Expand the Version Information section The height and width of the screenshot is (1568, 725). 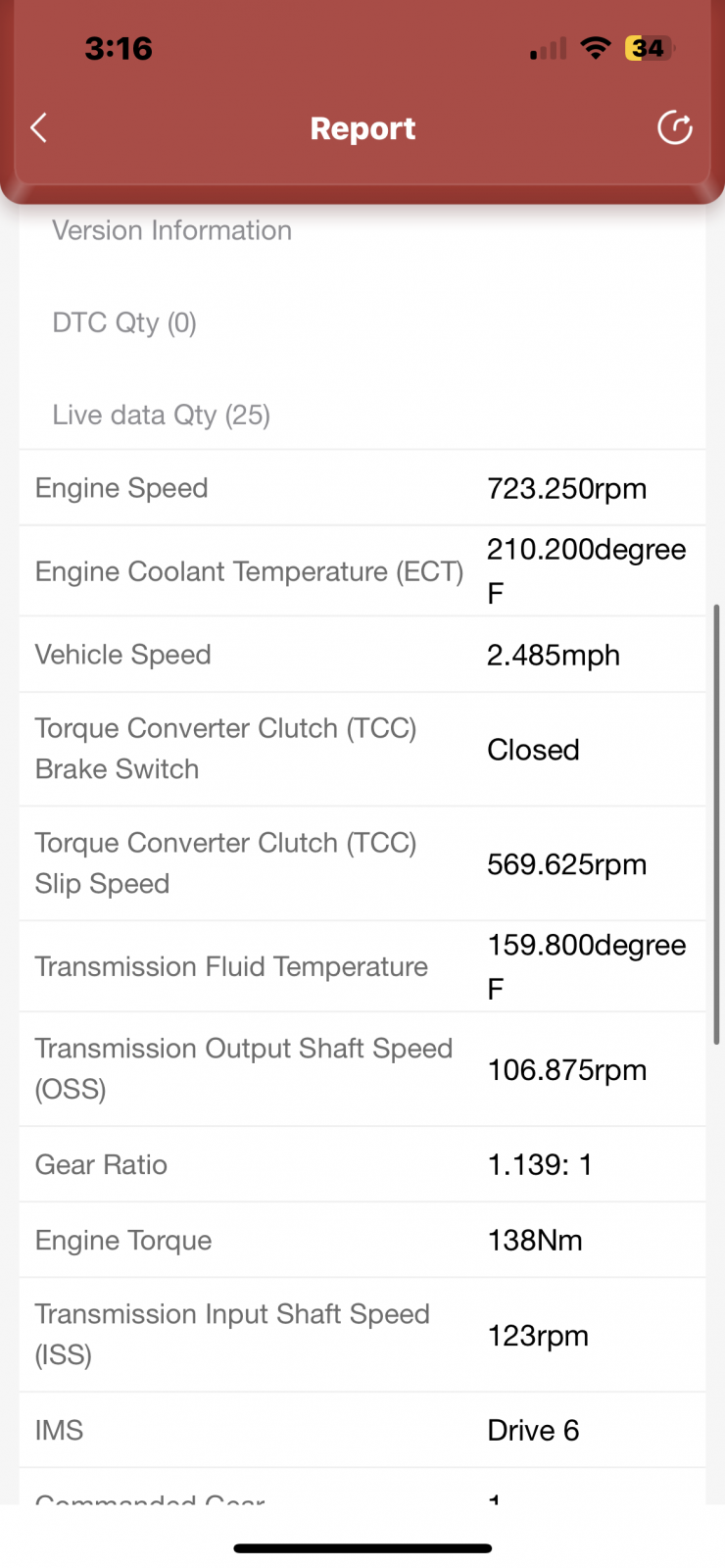coord(362,231)
